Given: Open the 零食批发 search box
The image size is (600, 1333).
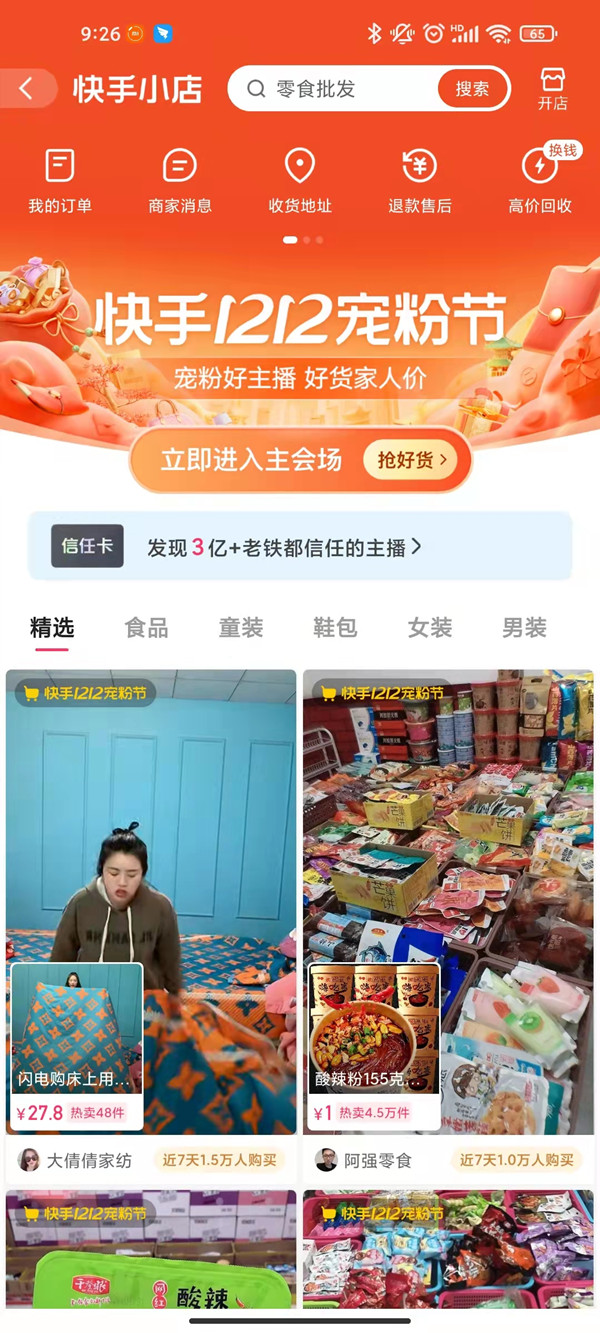Looking at the screenshot, I should pyautogui.click(x=340, y=89).
